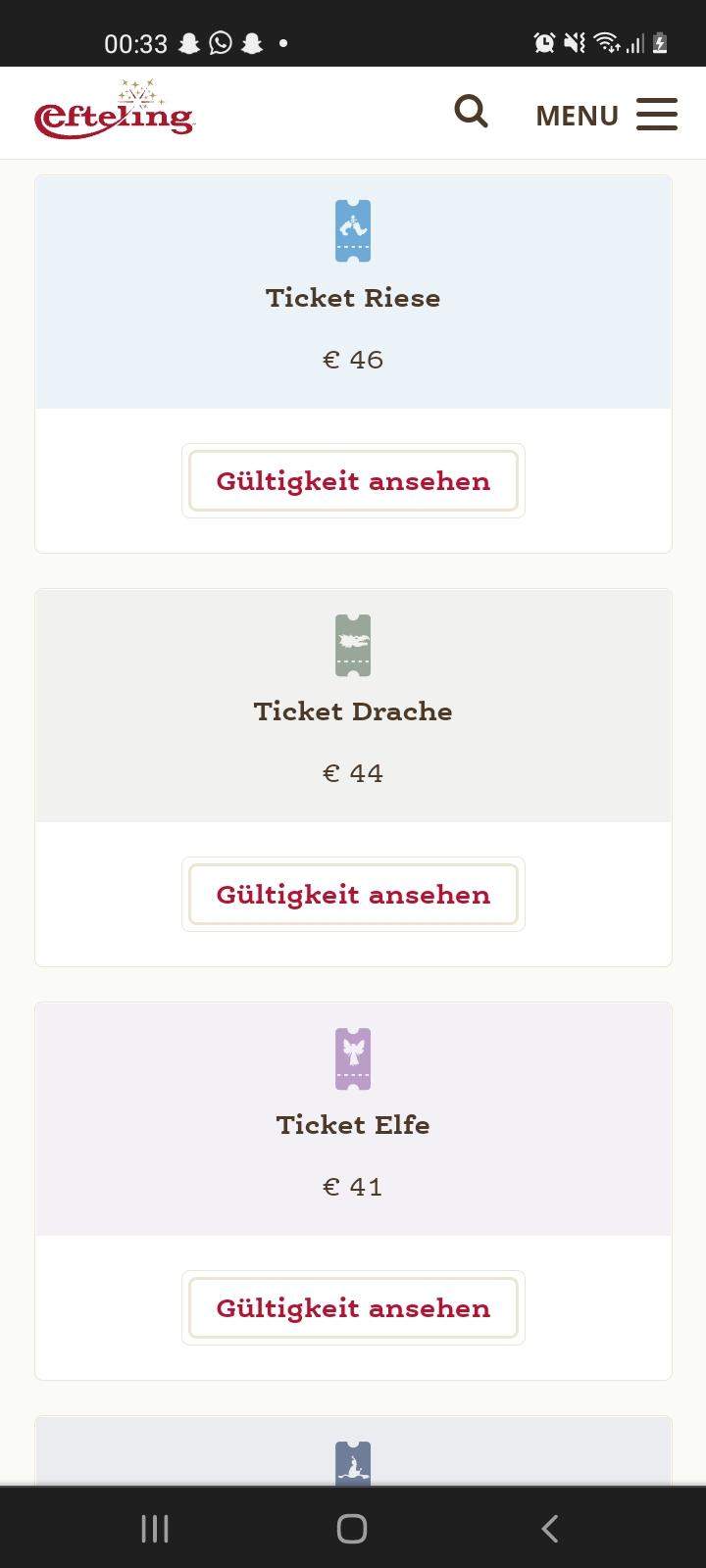Select the Ticket Elfe heading
The height and width of the screenshot is (1568, 706).
353,1125
